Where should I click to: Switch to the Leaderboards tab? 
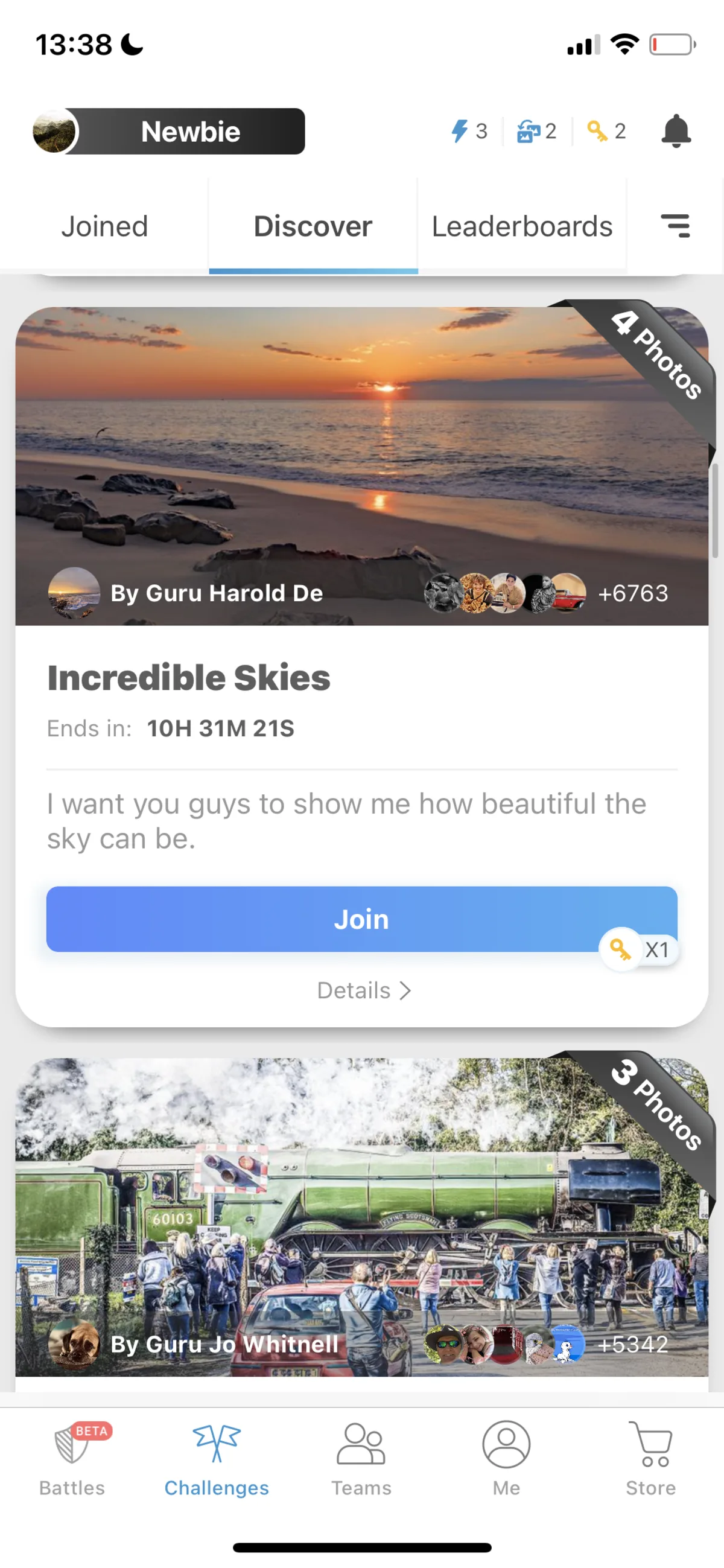[521, 226]
